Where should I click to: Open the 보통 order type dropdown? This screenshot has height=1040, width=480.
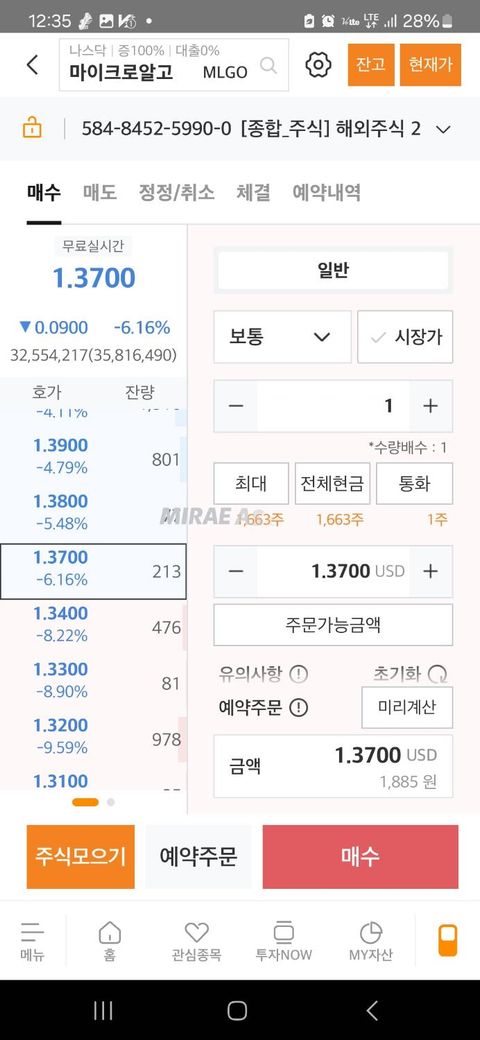[x=282, y=337]
